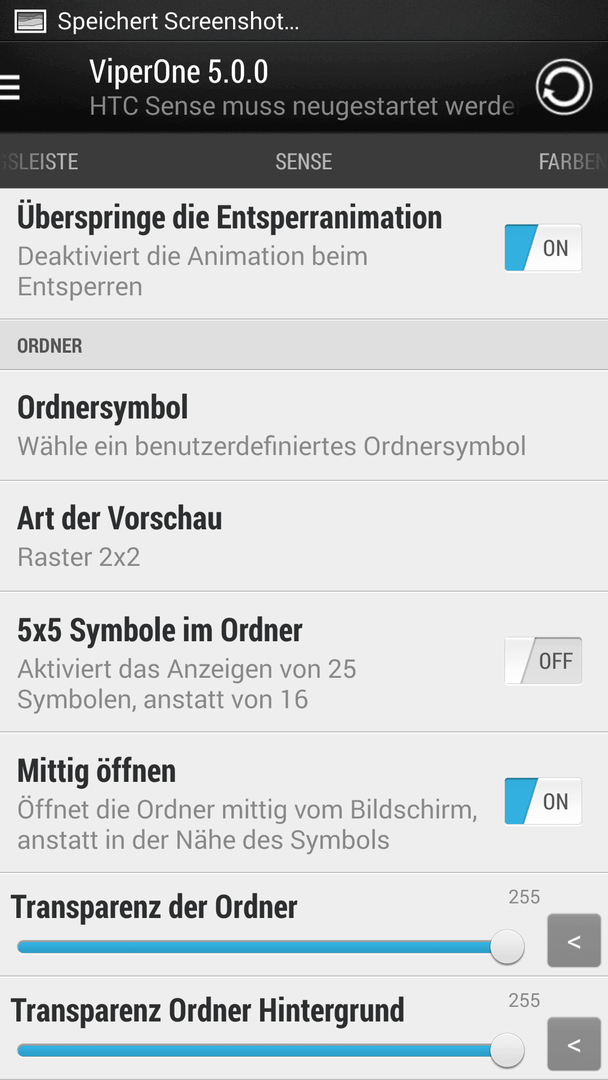Tap arrow button beside Transparenz der Ordner

pyautogui.click(x=574, y=941)
